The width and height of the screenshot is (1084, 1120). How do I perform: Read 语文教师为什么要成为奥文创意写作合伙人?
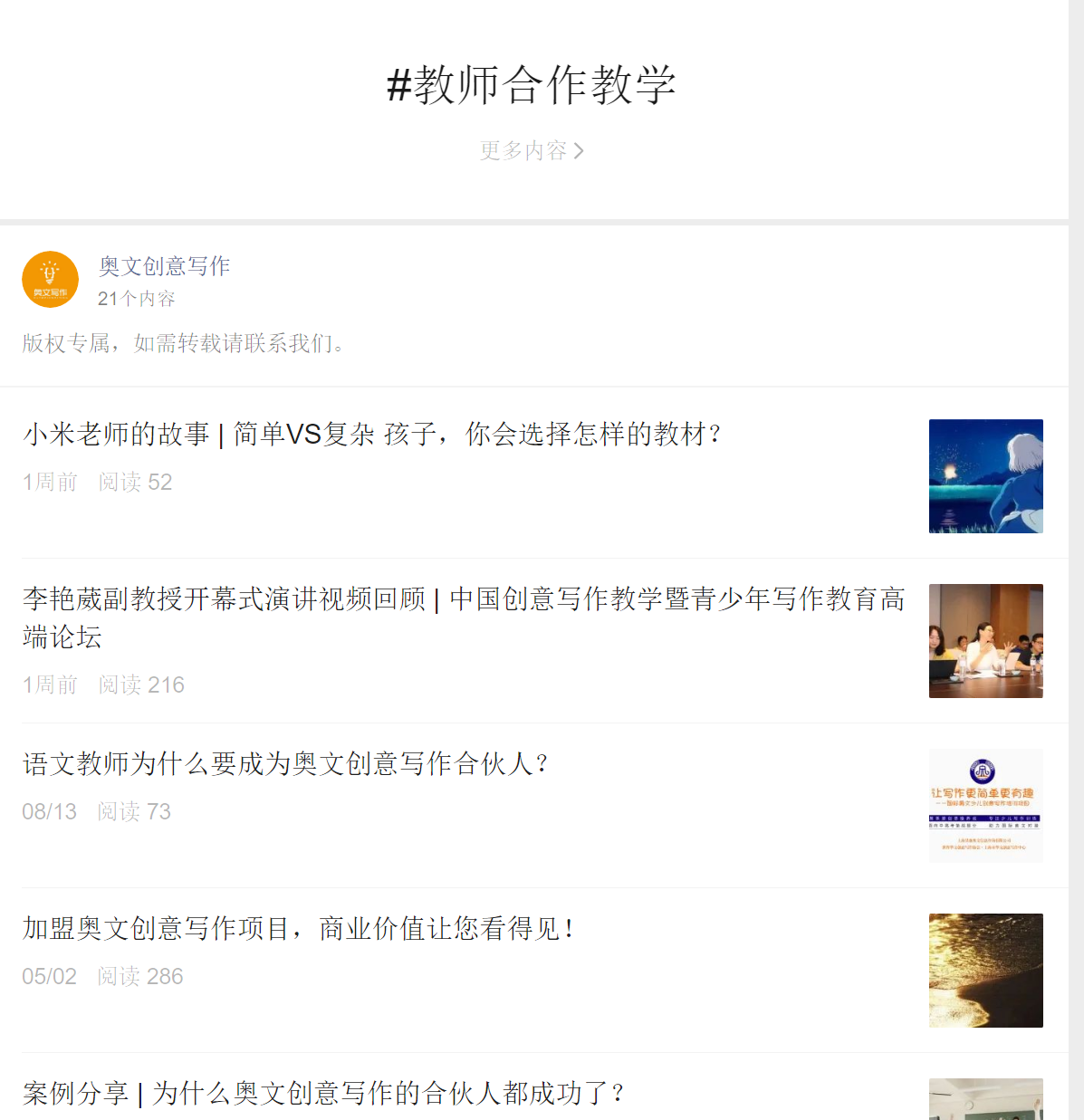[x=285, y=764]
